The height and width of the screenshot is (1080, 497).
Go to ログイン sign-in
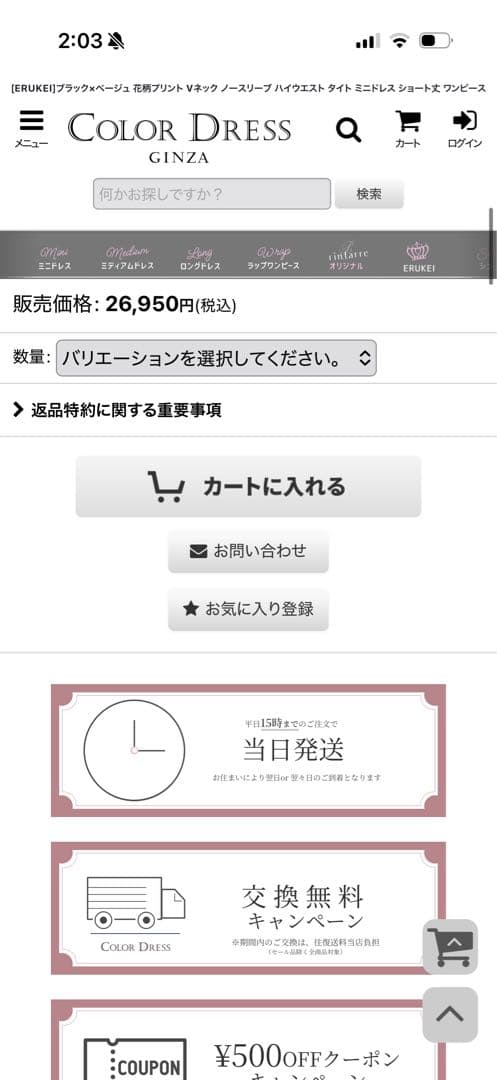pos(465,129)
